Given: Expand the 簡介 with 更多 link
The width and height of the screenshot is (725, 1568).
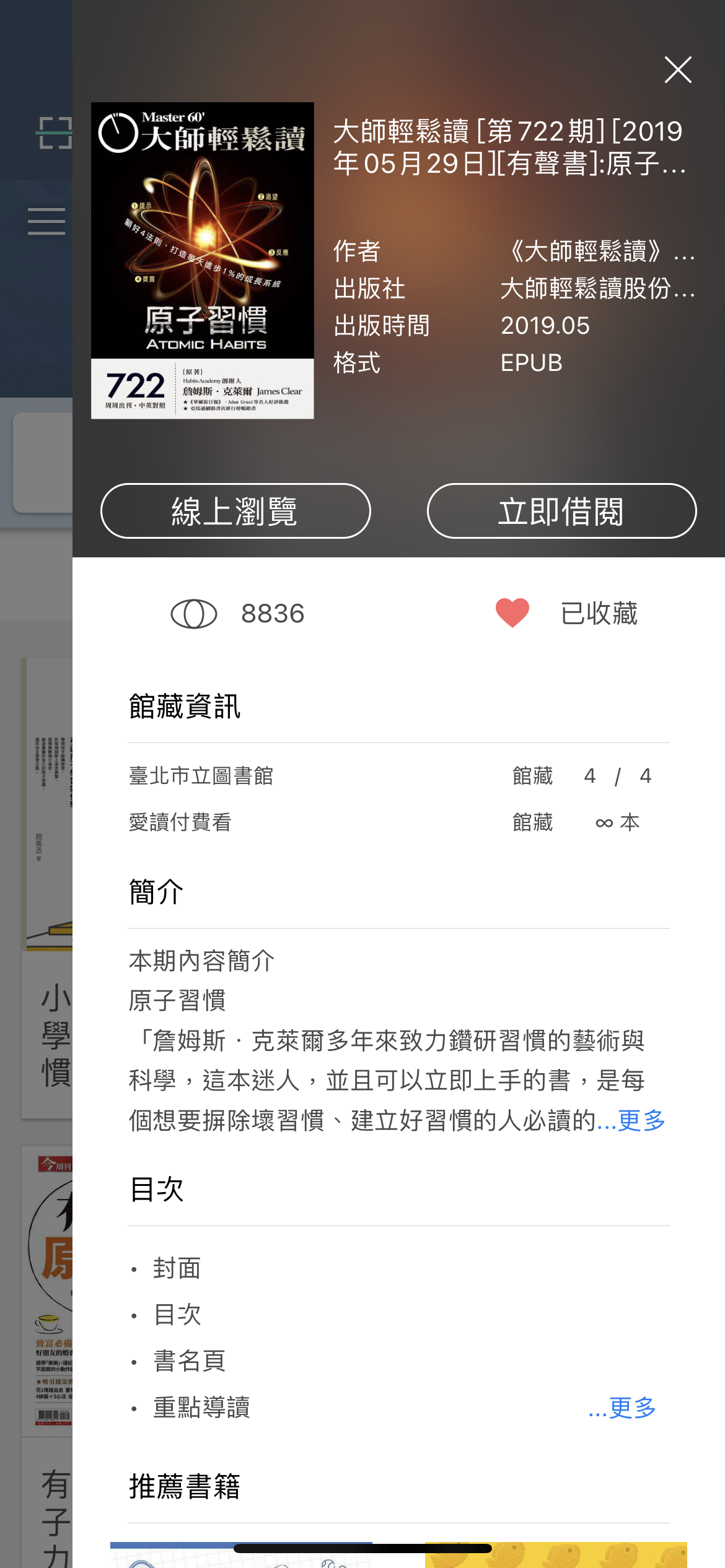Looking at the screenshot, I should coord(631,1120).
